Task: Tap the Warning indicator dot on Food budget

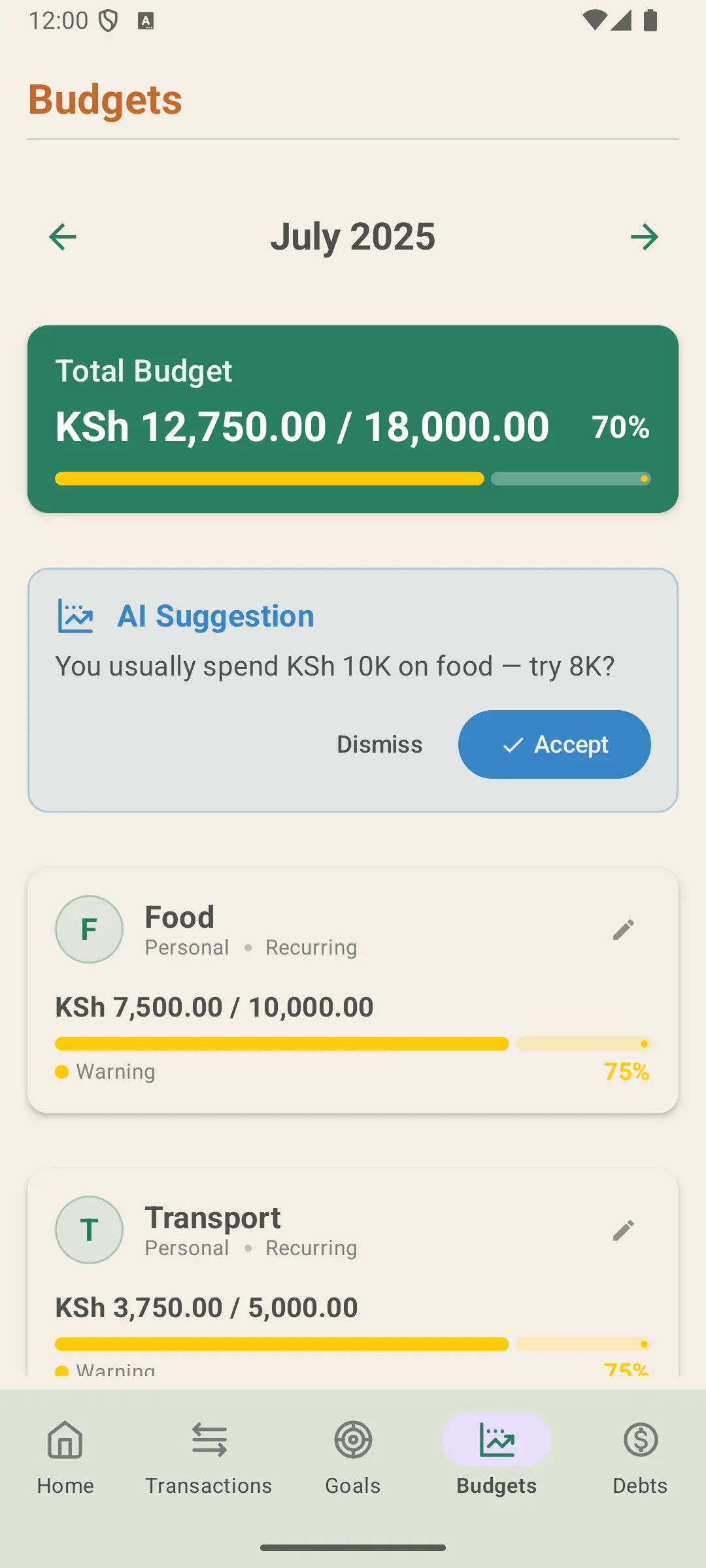Action: point(61,1071)
